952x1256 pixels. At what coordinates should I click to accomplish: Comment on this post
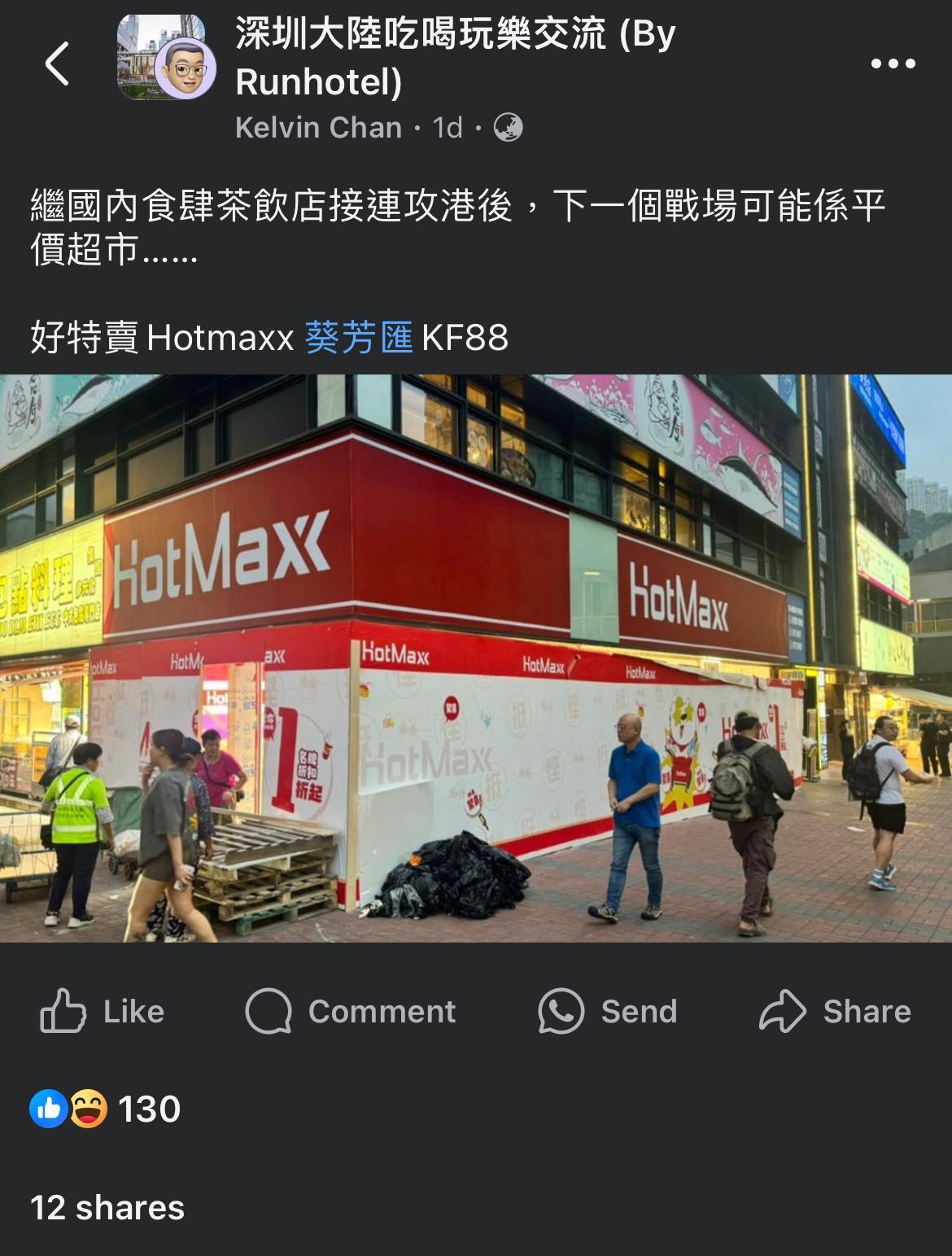click(350, 1011)
